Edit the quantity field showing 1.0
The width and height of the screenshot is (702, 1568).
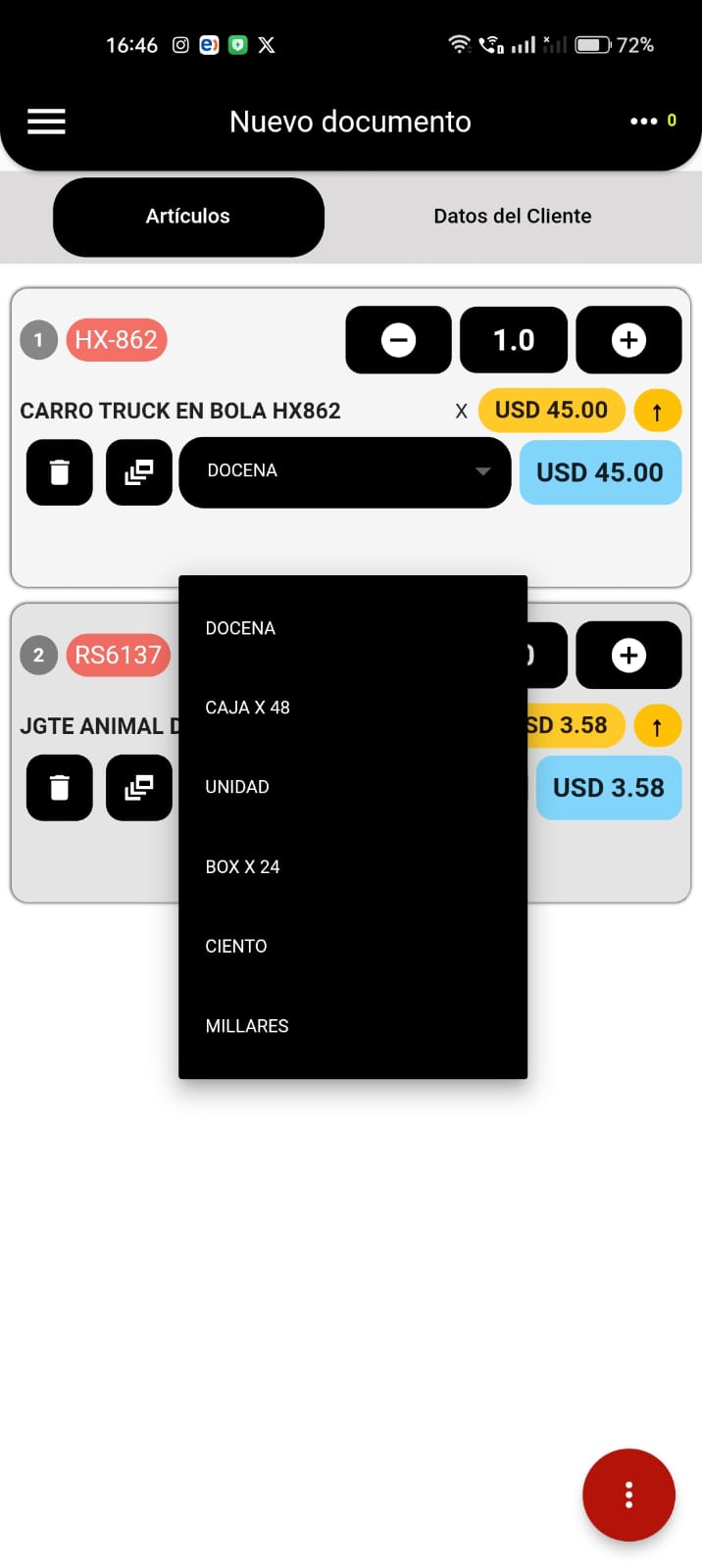pyautogui.click(x=514, y=340)
